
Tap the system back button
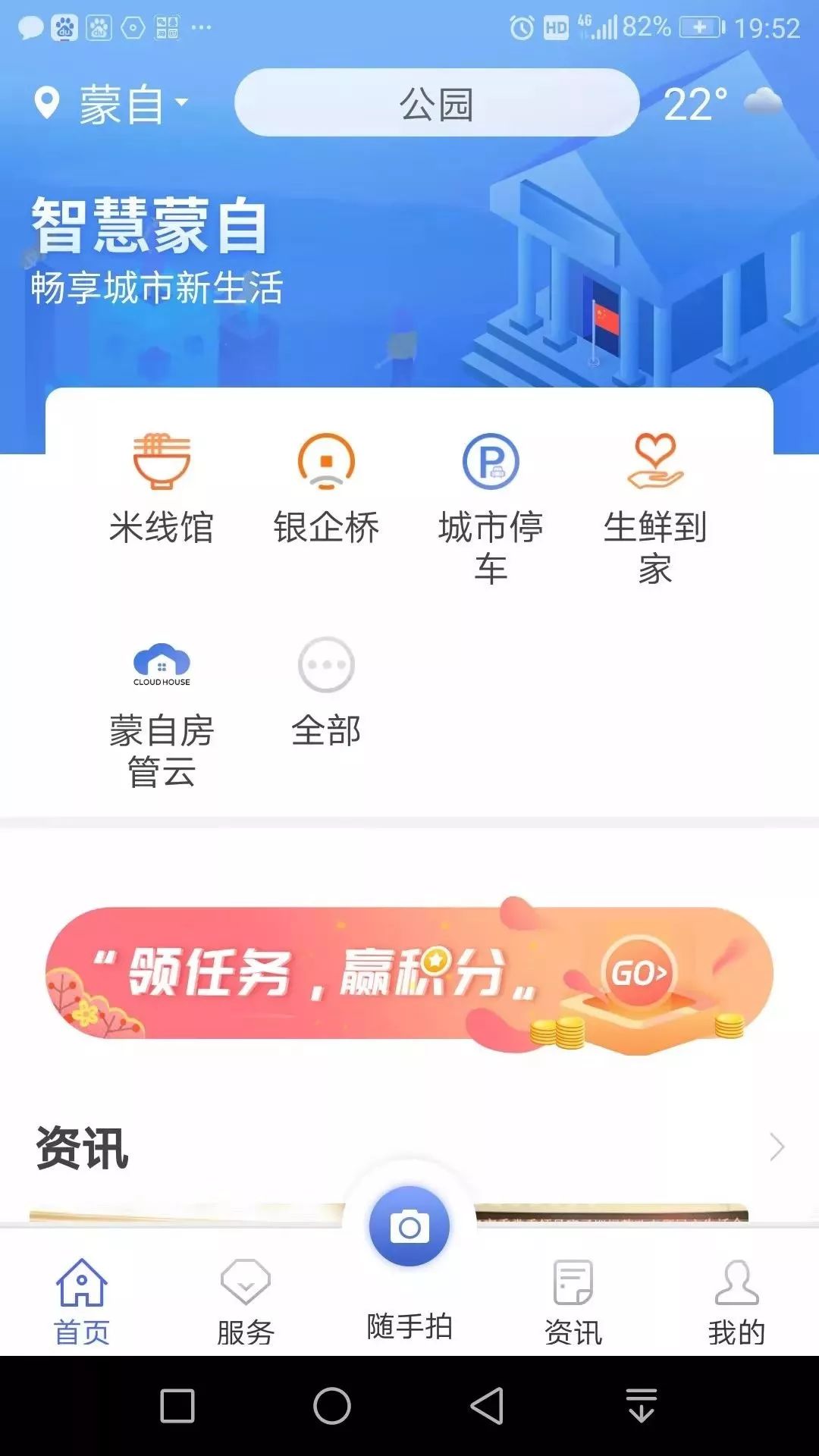[x=487, y=1406]
